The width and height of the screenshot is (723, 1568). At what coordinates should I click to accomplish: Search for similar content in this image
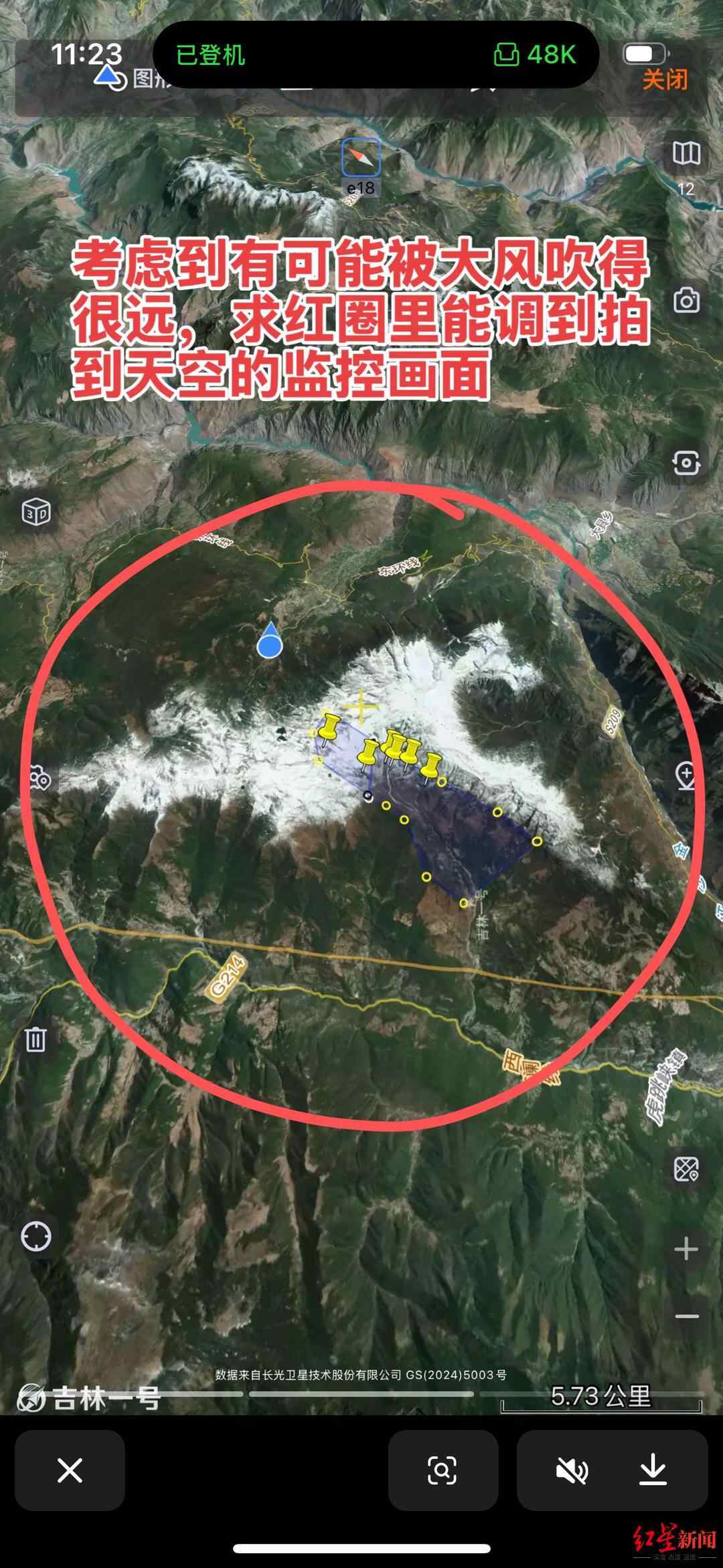(443, 1470)
